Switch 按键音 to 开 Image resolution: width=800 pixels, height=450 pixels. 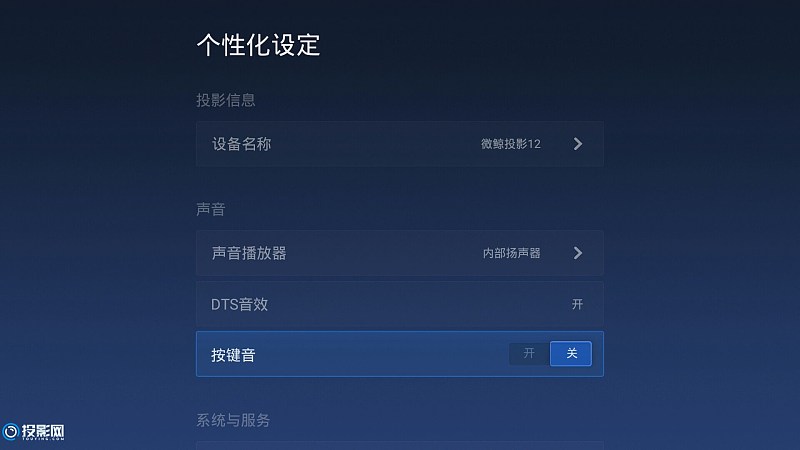pyautogui.click(x=530, y=354)
